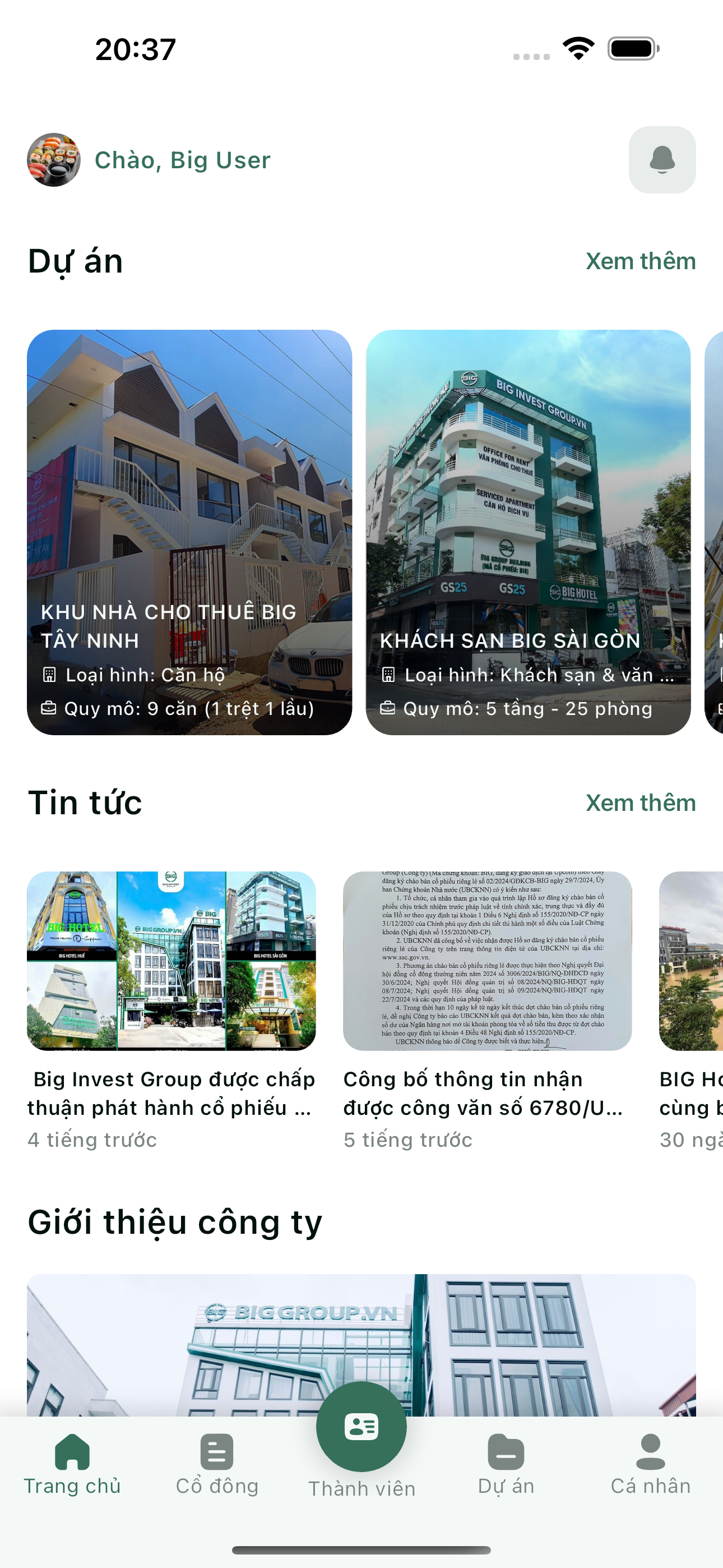Image resolution: width=723 pixels, height=1568 pixels.
Task: Open news about Big Invest Group phát hành cổ phiếu
Action: [171, 1011]
